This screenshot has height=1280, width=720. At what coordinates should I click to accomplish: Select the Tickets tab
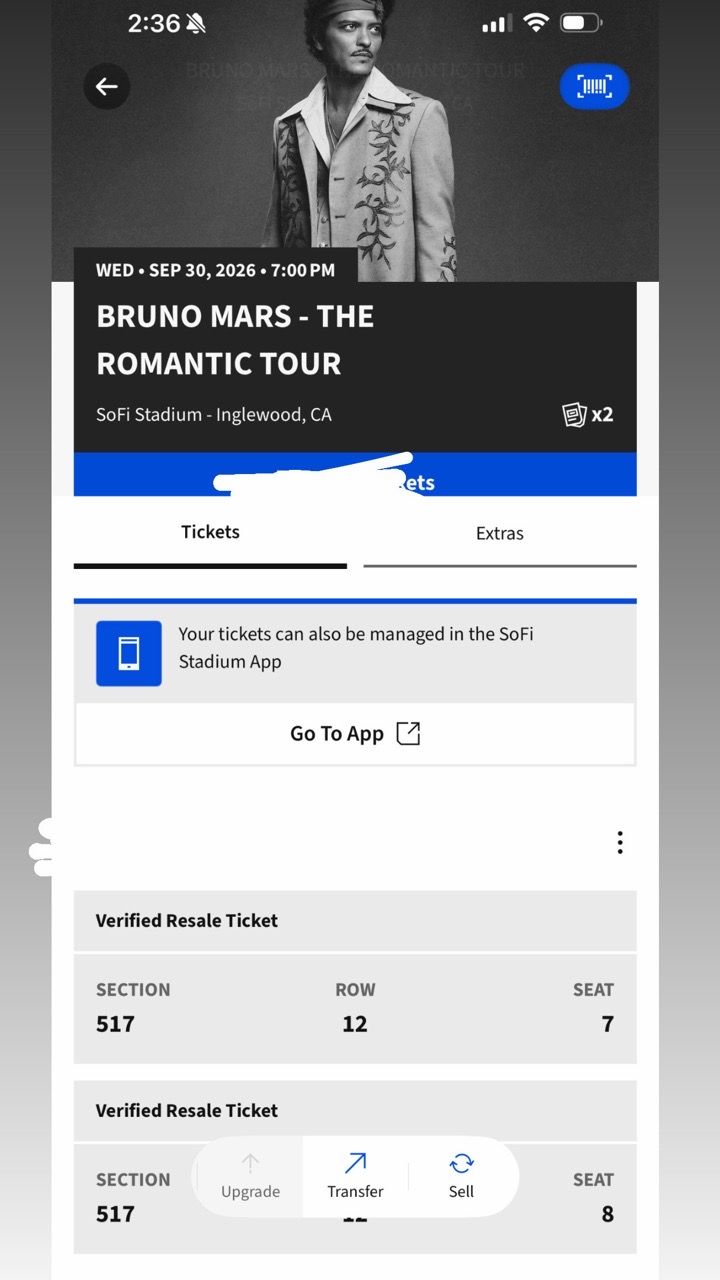coord(210,532)
